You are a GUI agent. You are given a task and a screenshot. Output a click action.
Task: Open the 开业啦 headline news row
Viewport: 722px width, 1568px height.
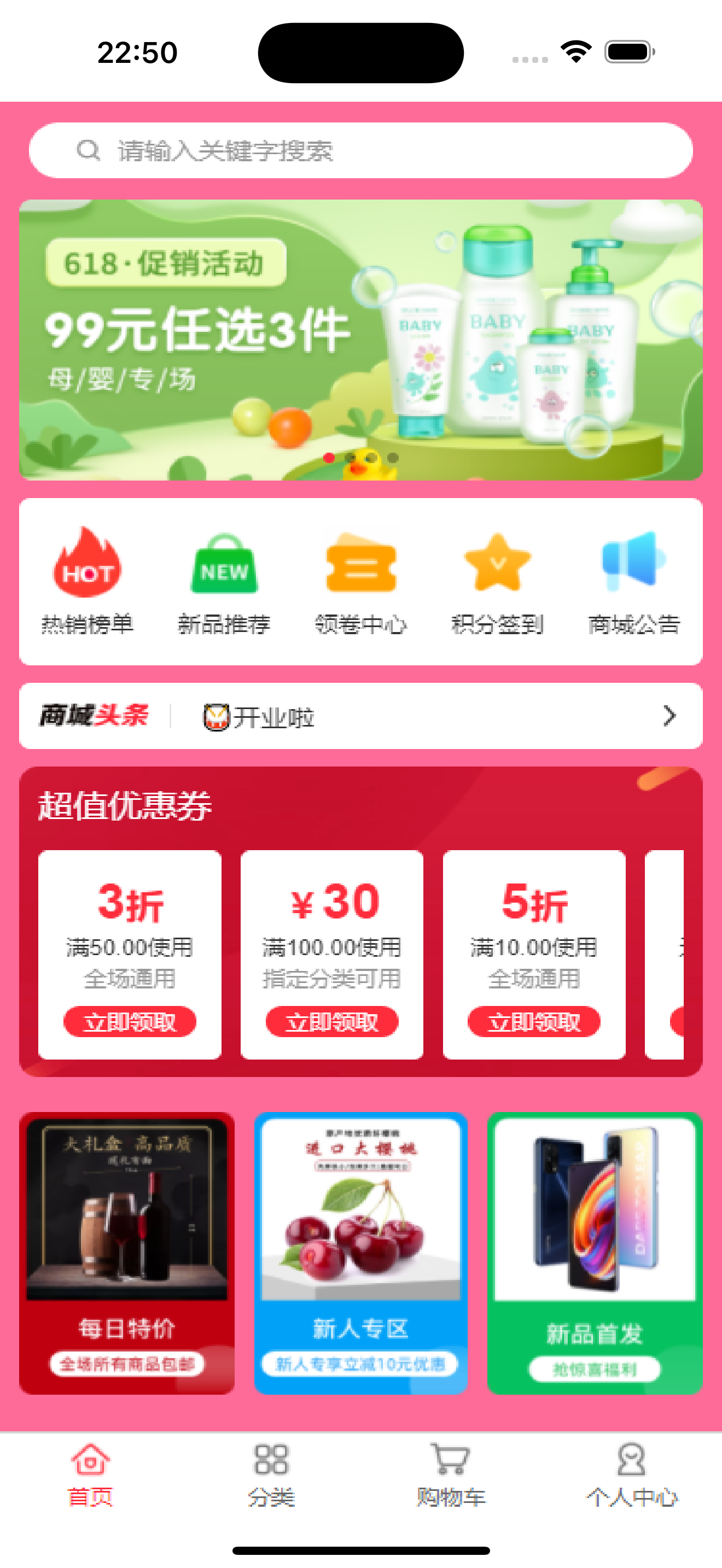pyautogui.click(x=426, y=716)
